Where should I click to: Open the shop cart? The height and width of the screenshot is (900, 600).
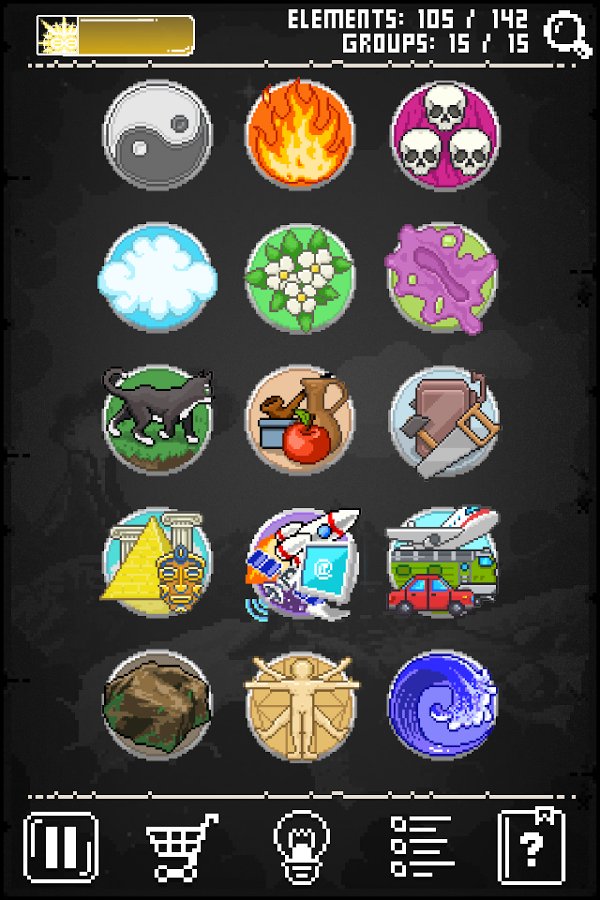click(x=181, y=846)
